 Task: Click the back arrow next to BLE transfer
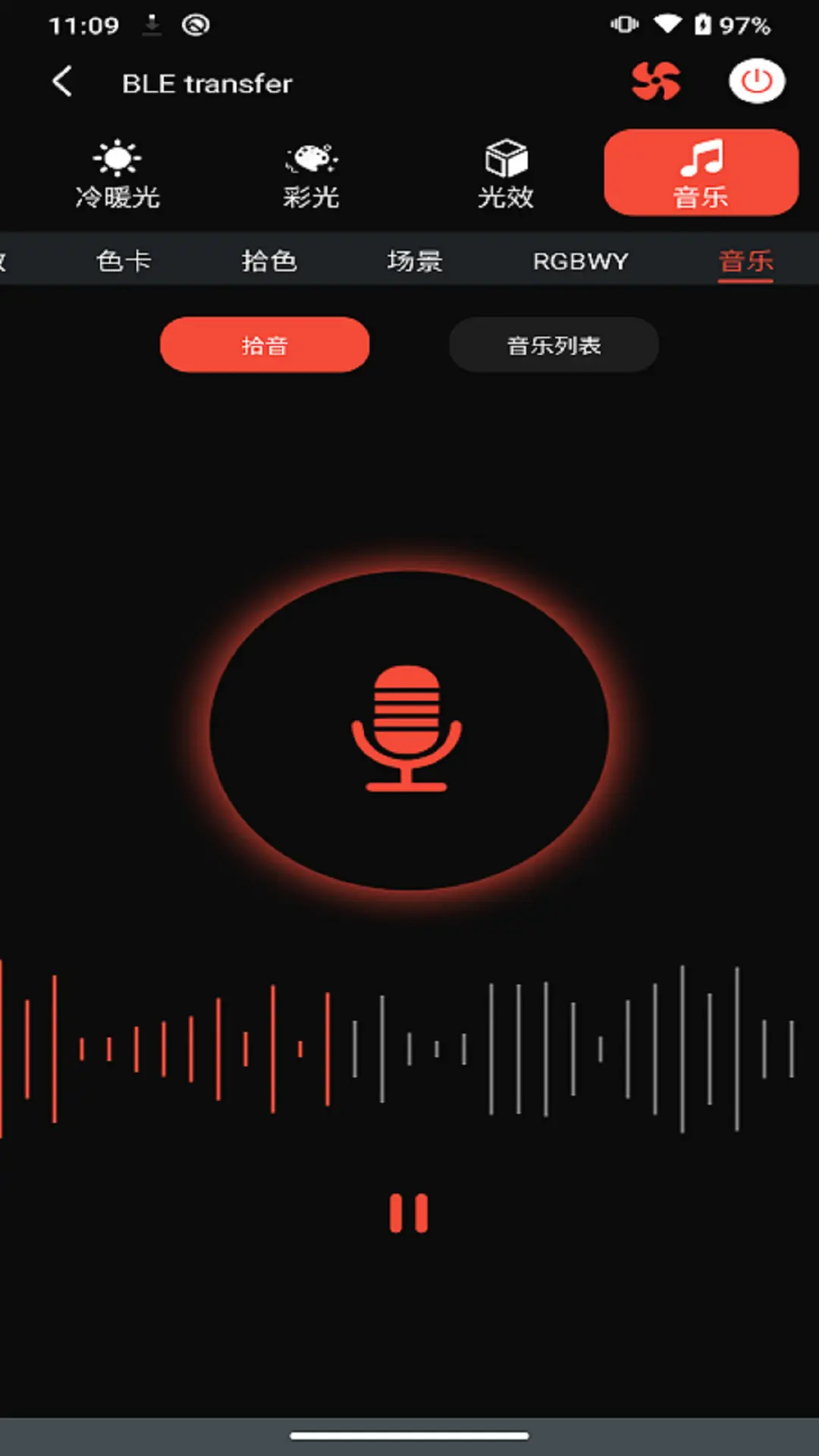tap(62, 81)
